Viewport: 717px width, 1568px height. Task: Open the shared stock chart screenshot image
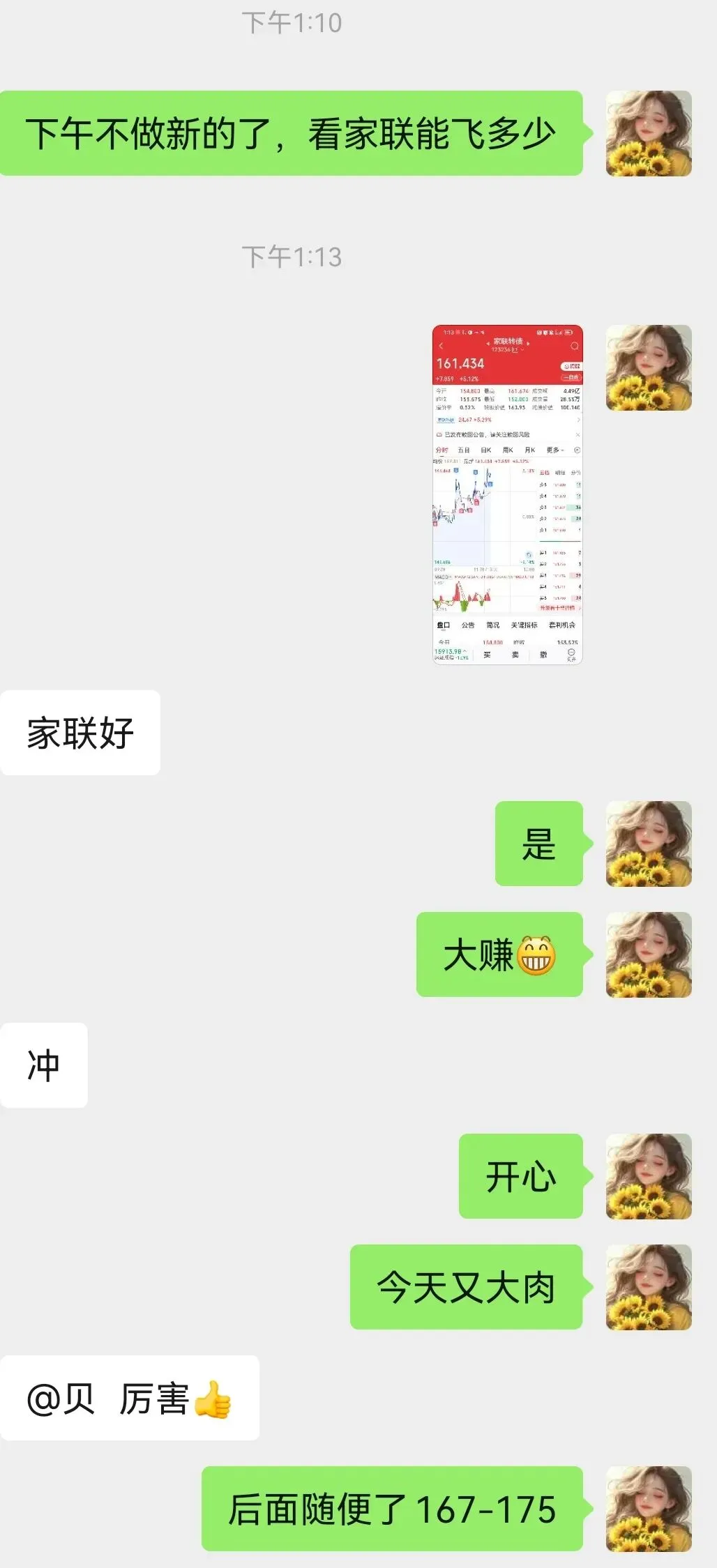(x=507, y=494)
